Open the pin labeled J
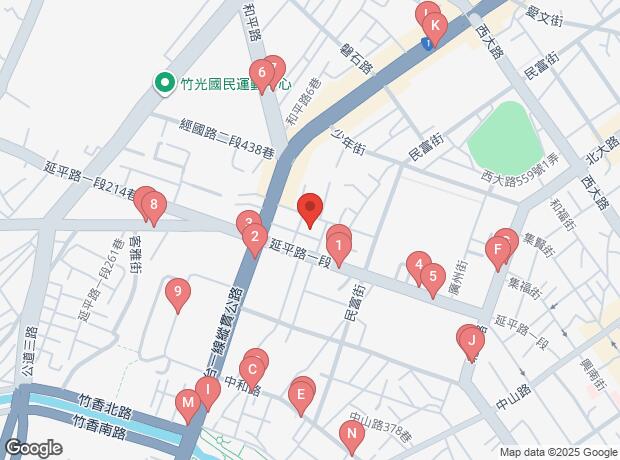Screen dimensions: 620x460 471,341
